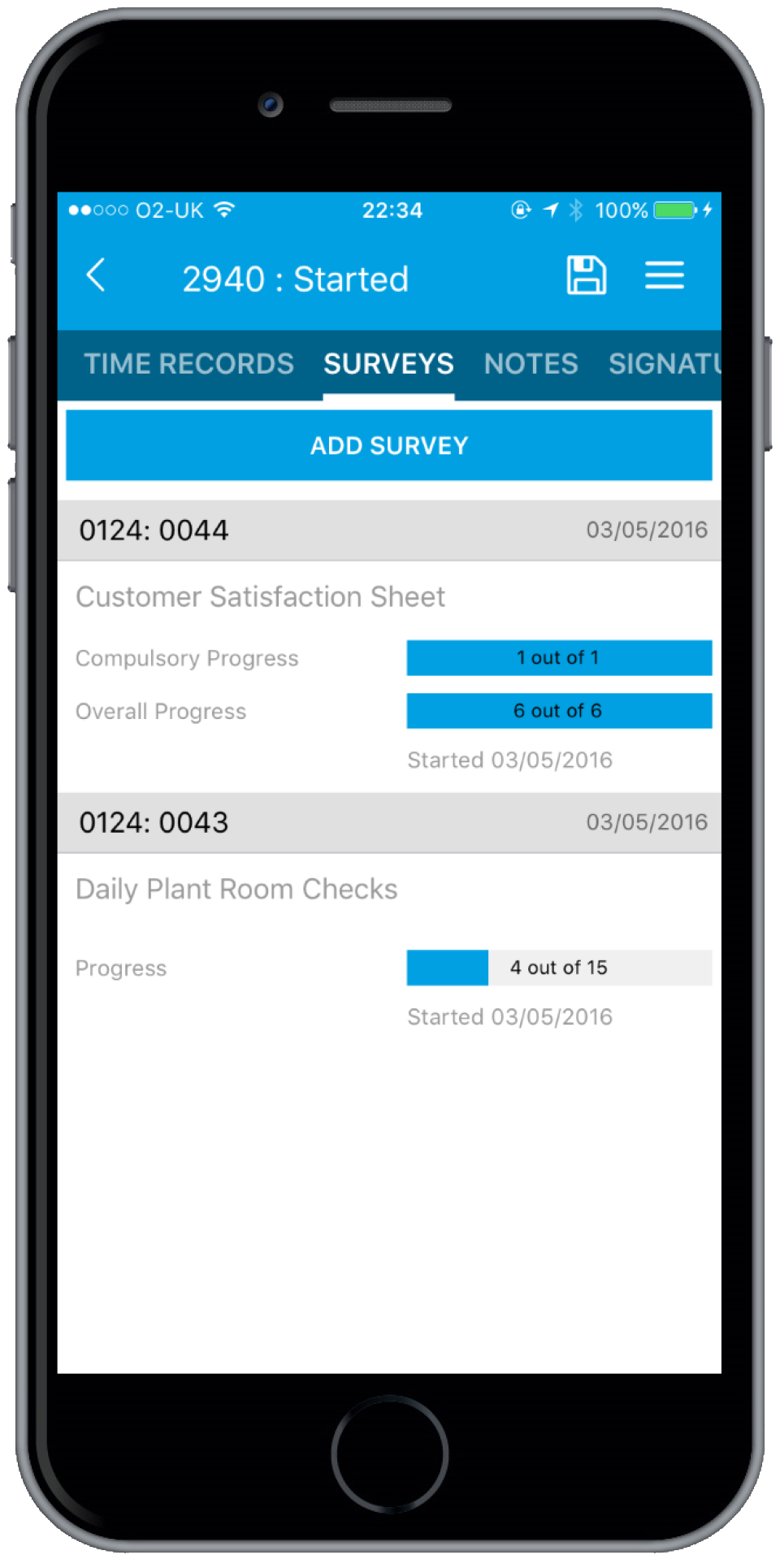This screenshot has height=1568, width=780.
Task: Save the job with the disk icon
Action: click(586, 275)
